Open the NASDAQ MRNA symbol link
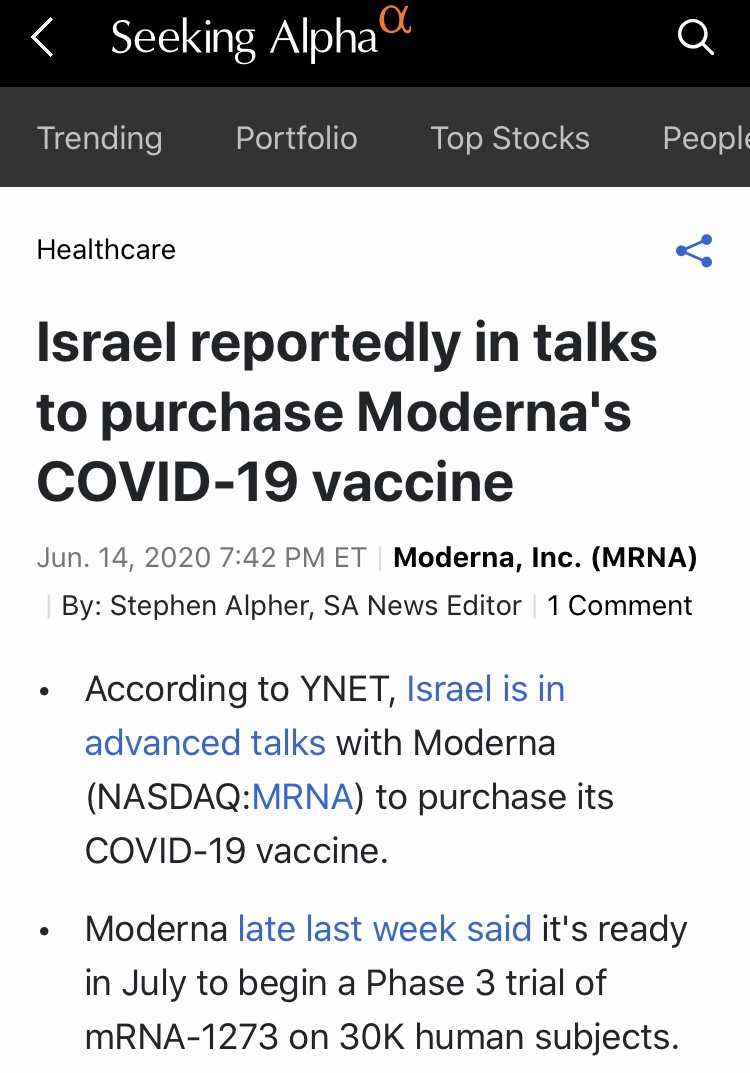The height and width of the screenshot is (1073, 750). [302, 797]
